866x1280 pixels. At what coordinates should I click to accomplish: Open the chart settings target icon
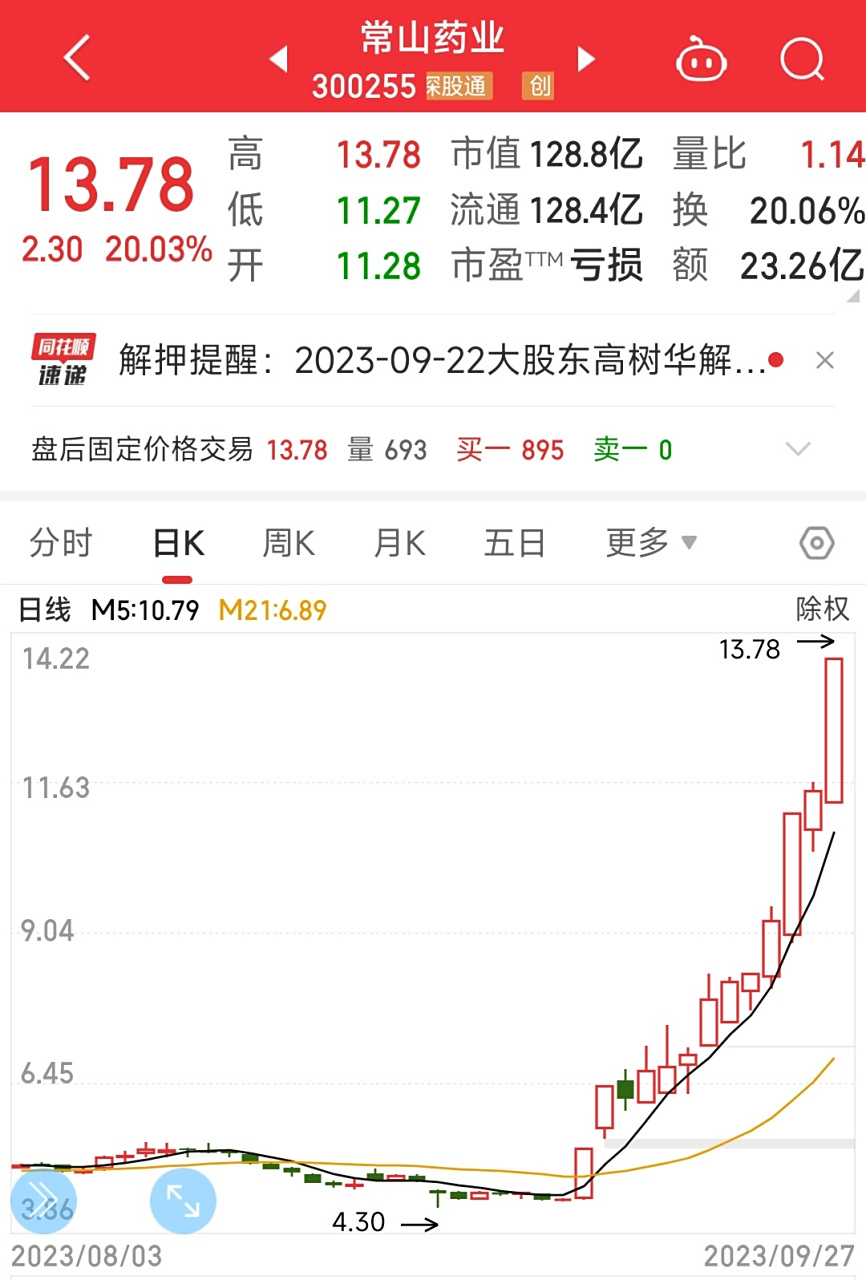click(x=816, y=542)
